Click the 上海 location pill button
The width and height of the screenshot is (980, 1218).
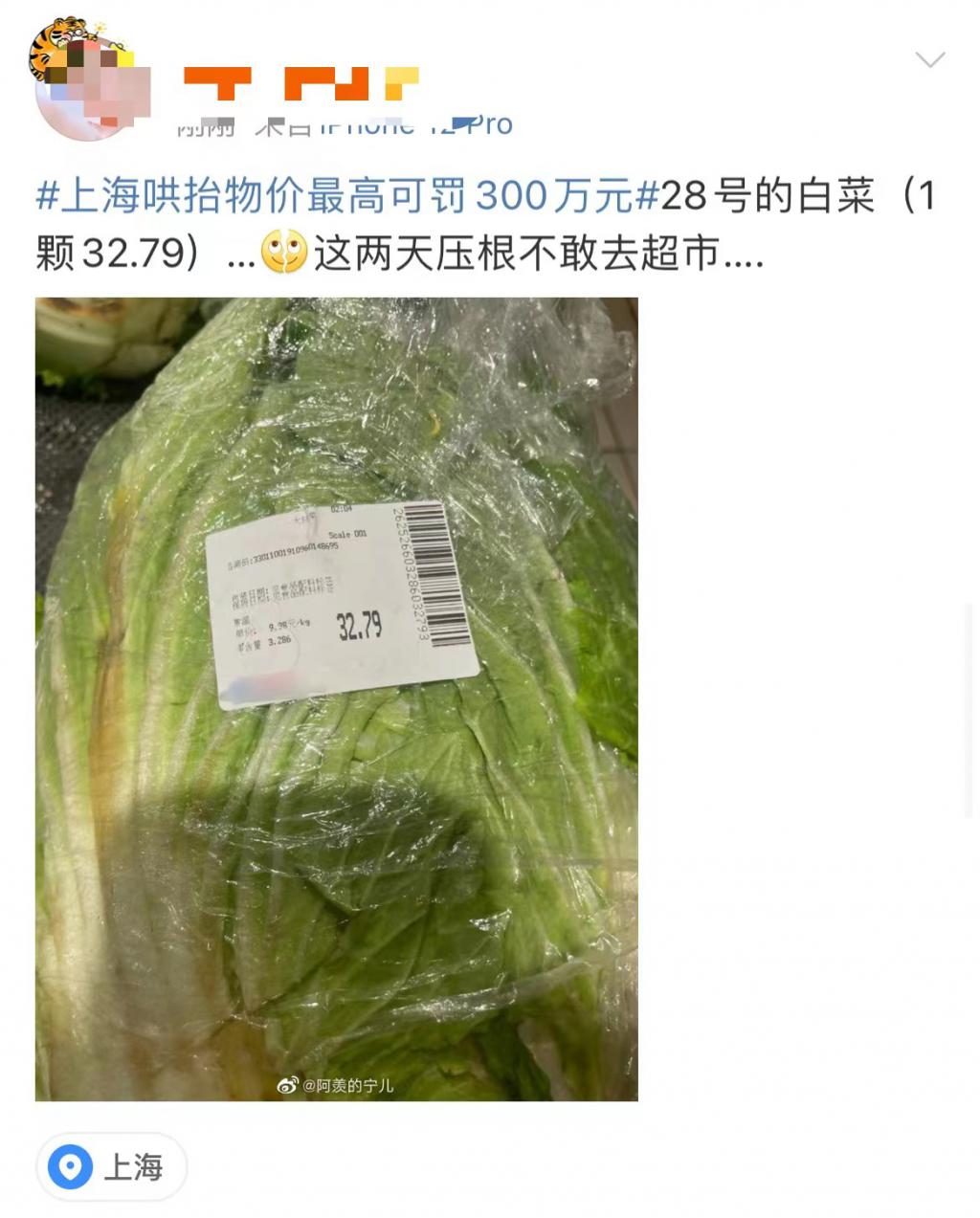point(110,1167)
